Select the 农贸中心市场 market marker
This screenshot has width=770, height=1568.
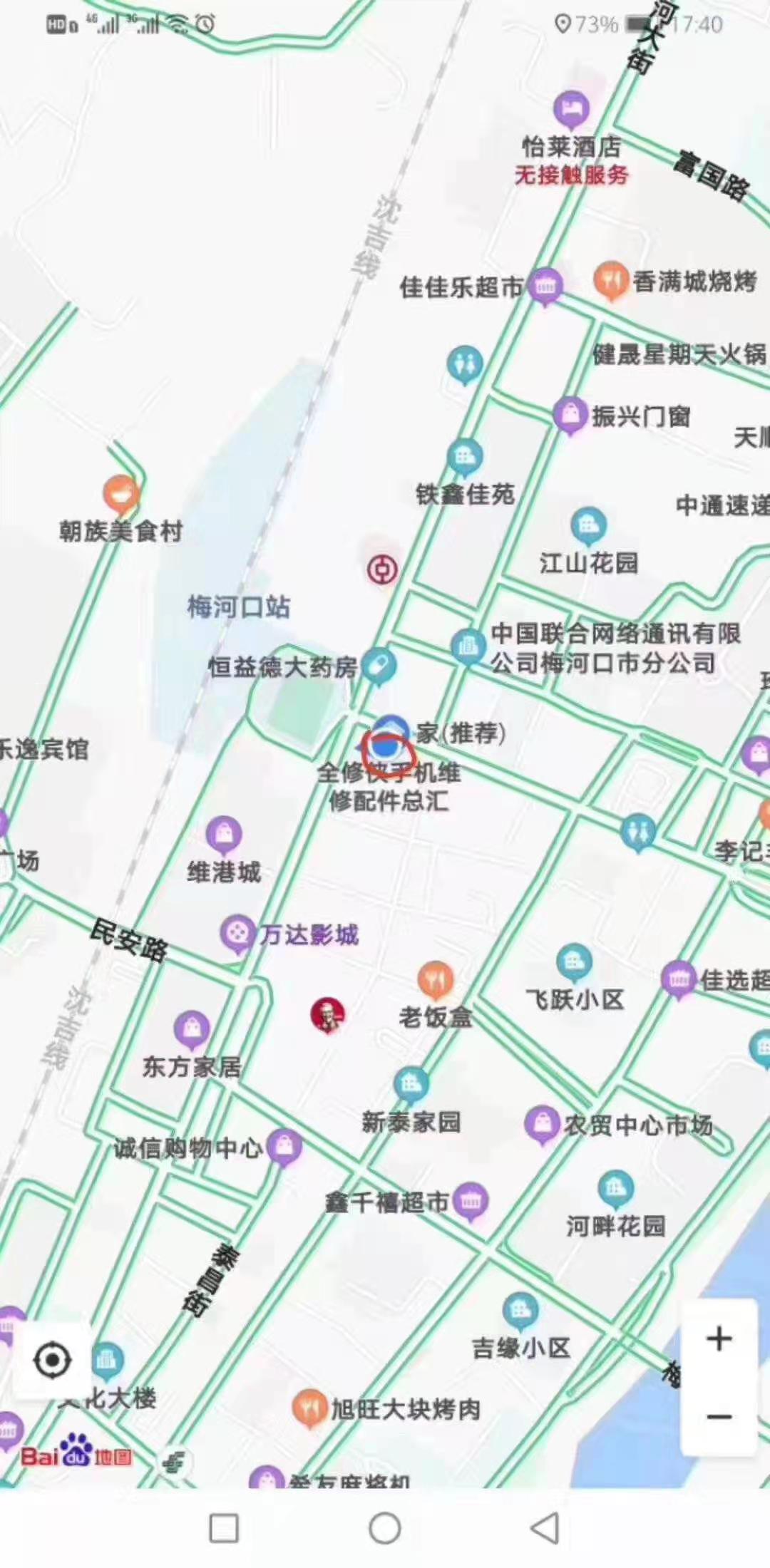point(543,1124)
